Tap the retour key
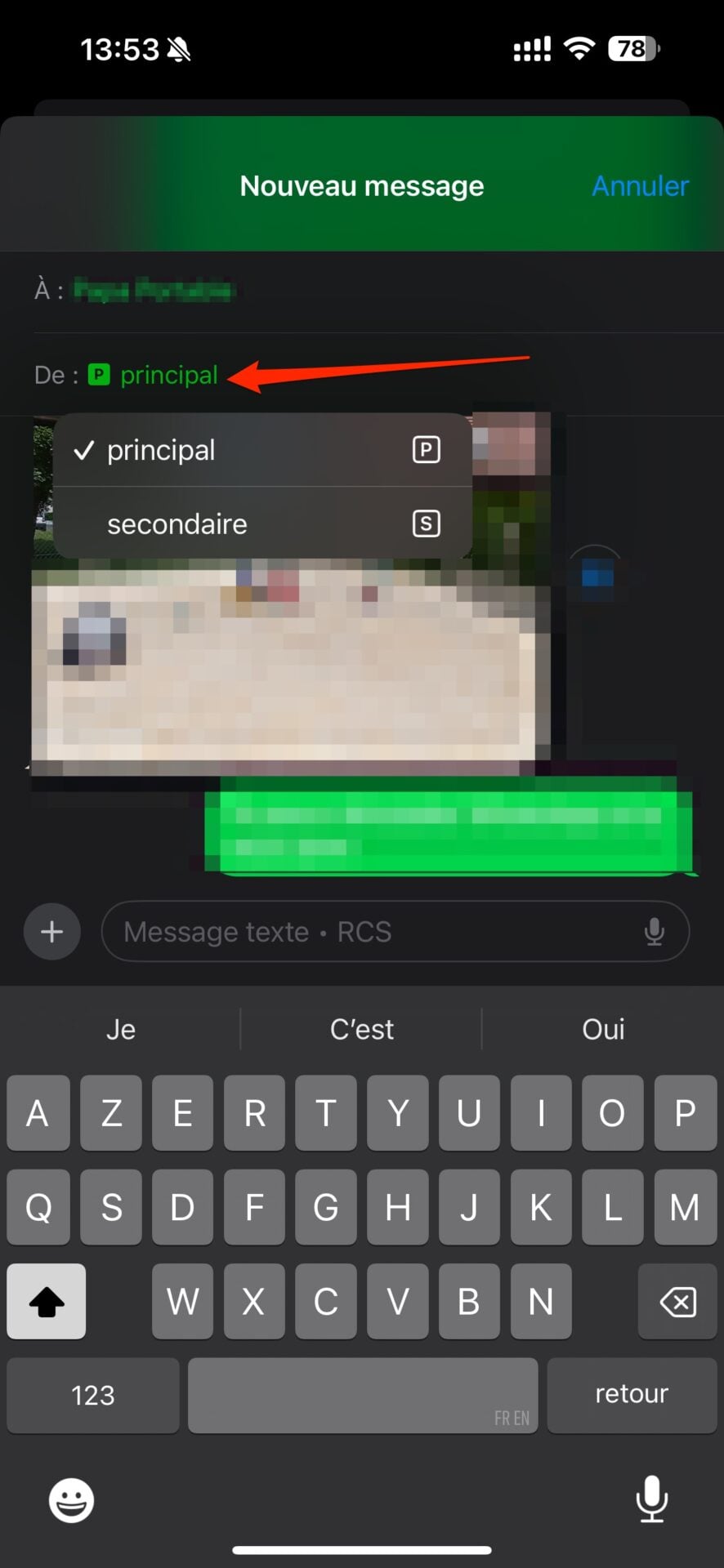Screen dimensions: 724x1568 click(631, 1395)
